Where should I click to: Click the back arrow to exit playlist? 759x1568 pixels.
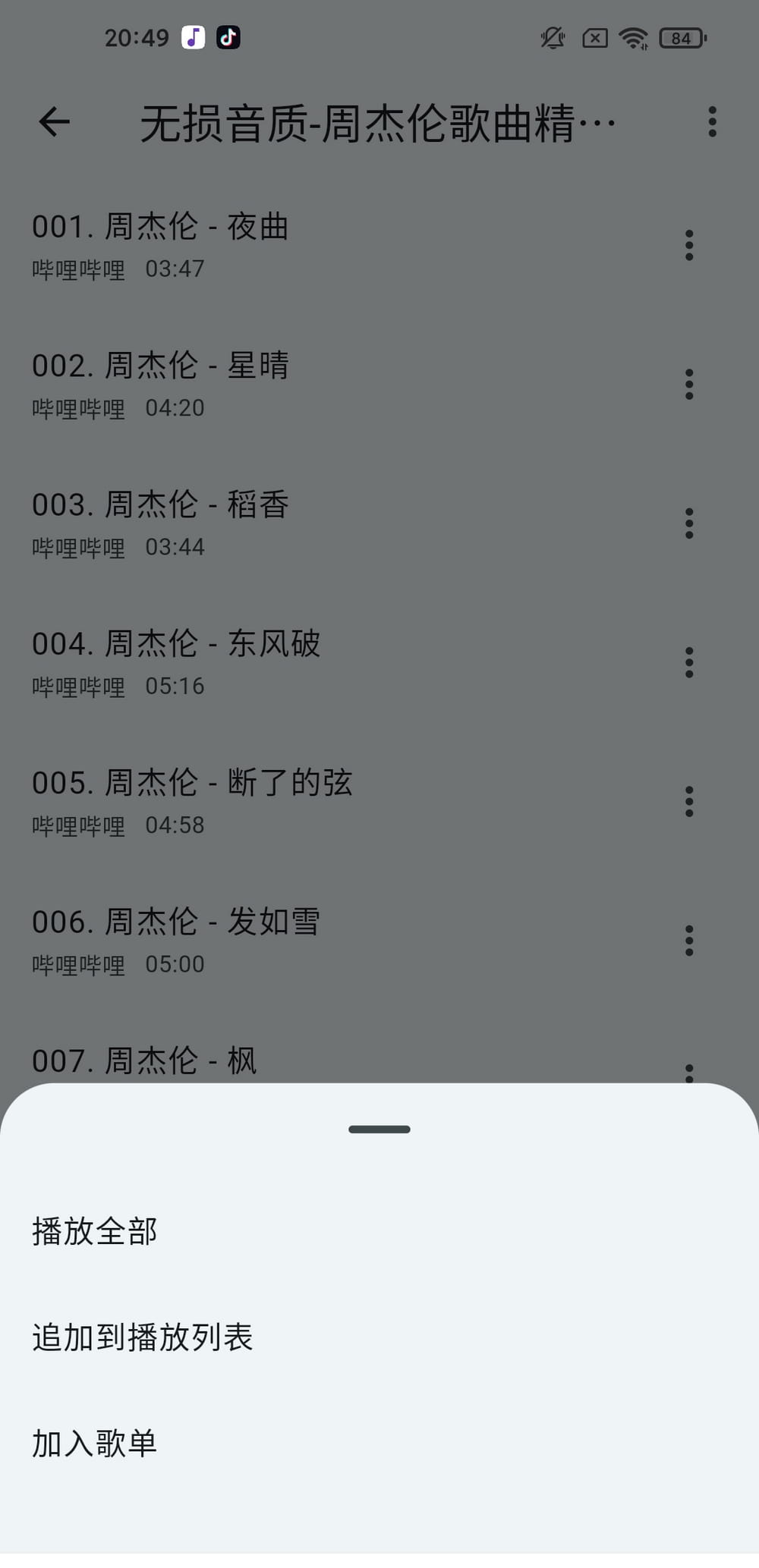click(55, 120)
